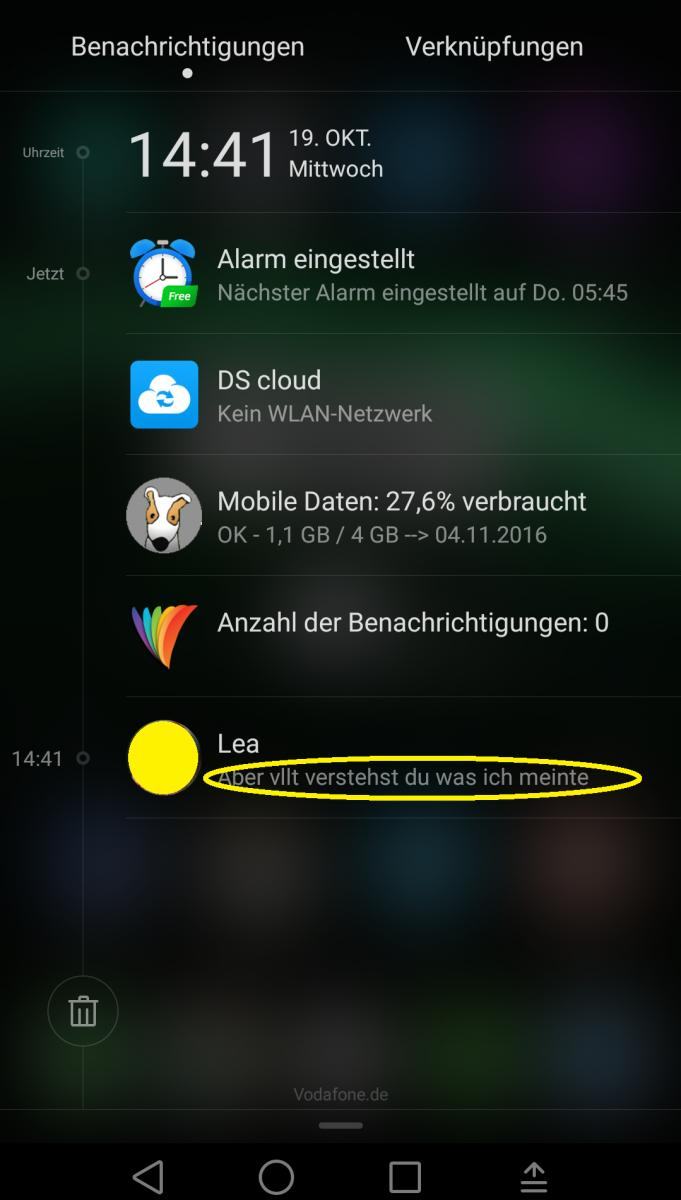This screenshot has height=1200, width=681.
Task: Tap the upward arrow navigation bar button
Action: pos(534,1177)
